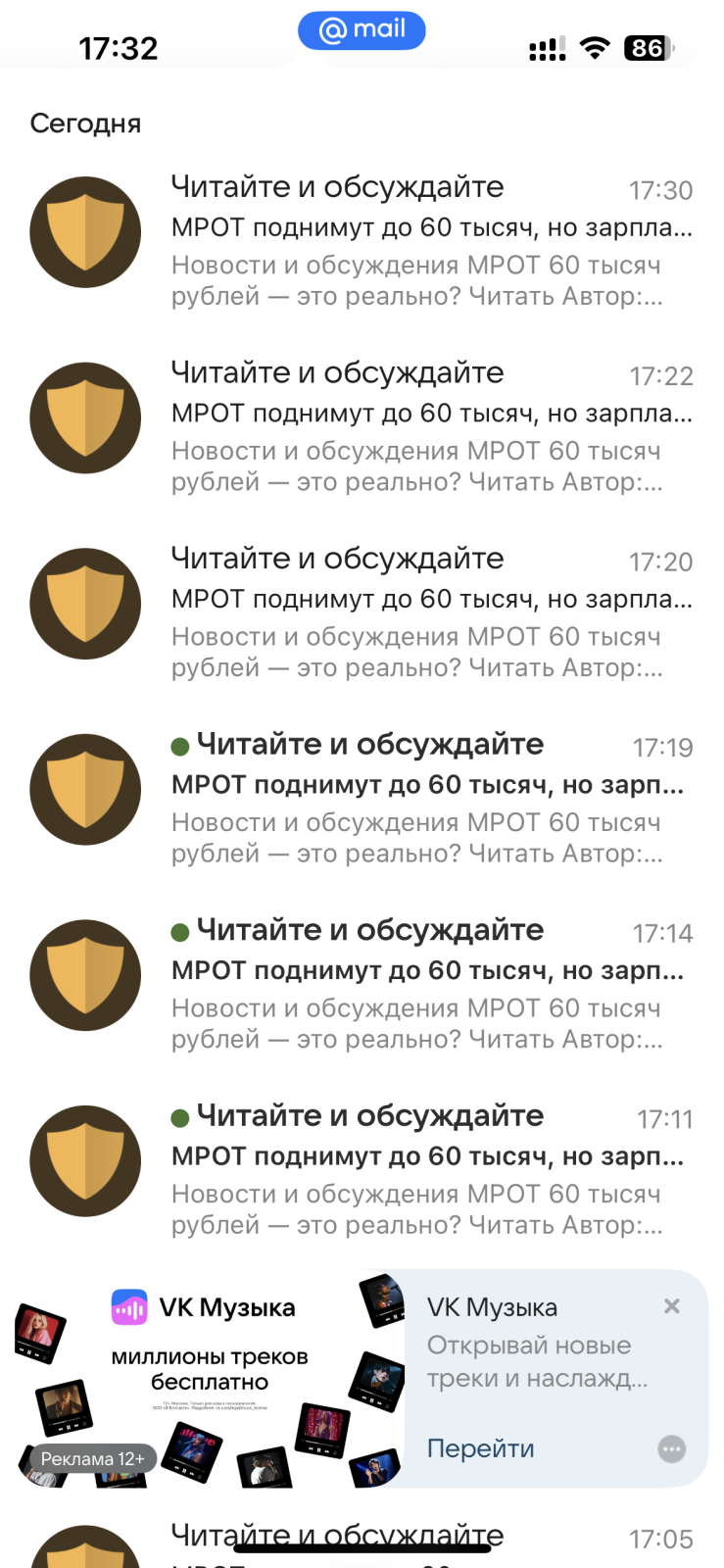Tap shield avatar of the 17:11 email
This screenshot has height=1568, width=724.
[x=85, y=1161]
